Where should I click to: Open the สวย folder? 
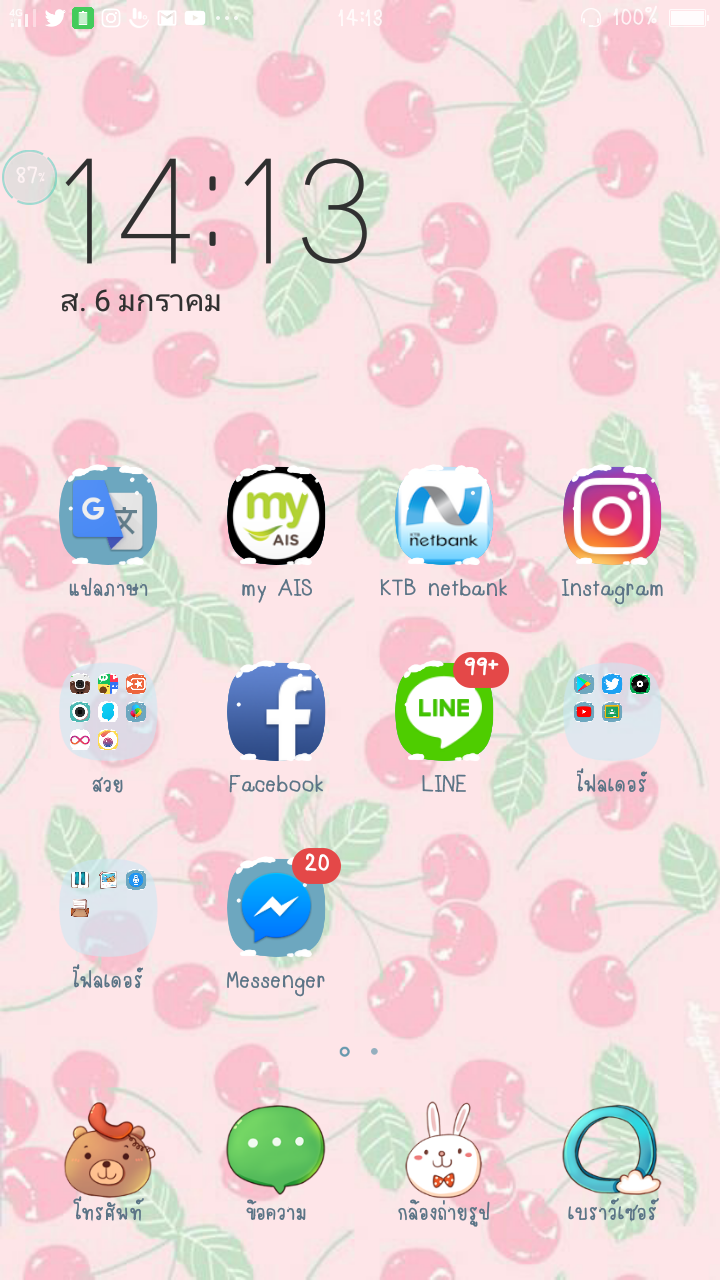point(108,712)
